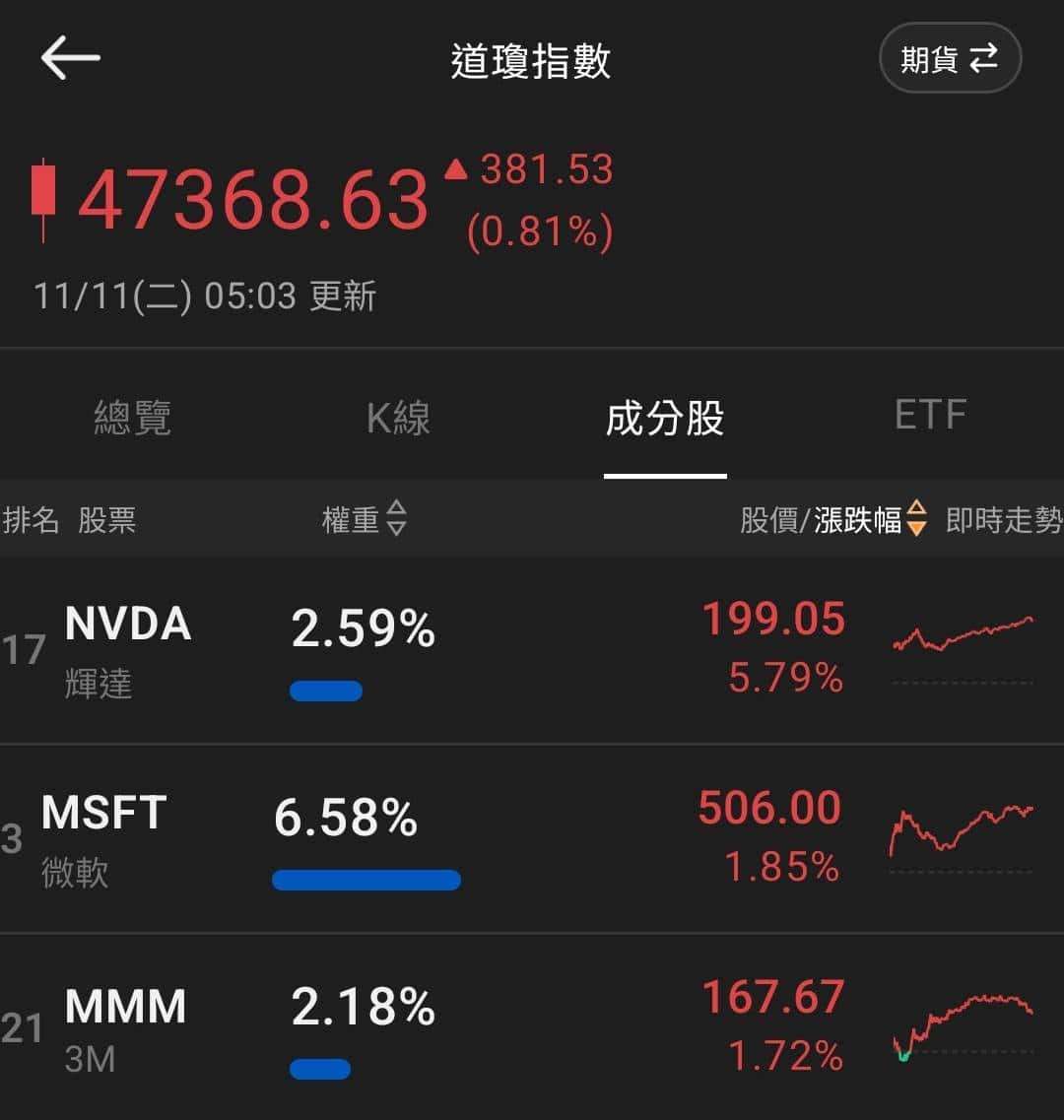Tap the MMM price 167.67

tap(772, 998)
